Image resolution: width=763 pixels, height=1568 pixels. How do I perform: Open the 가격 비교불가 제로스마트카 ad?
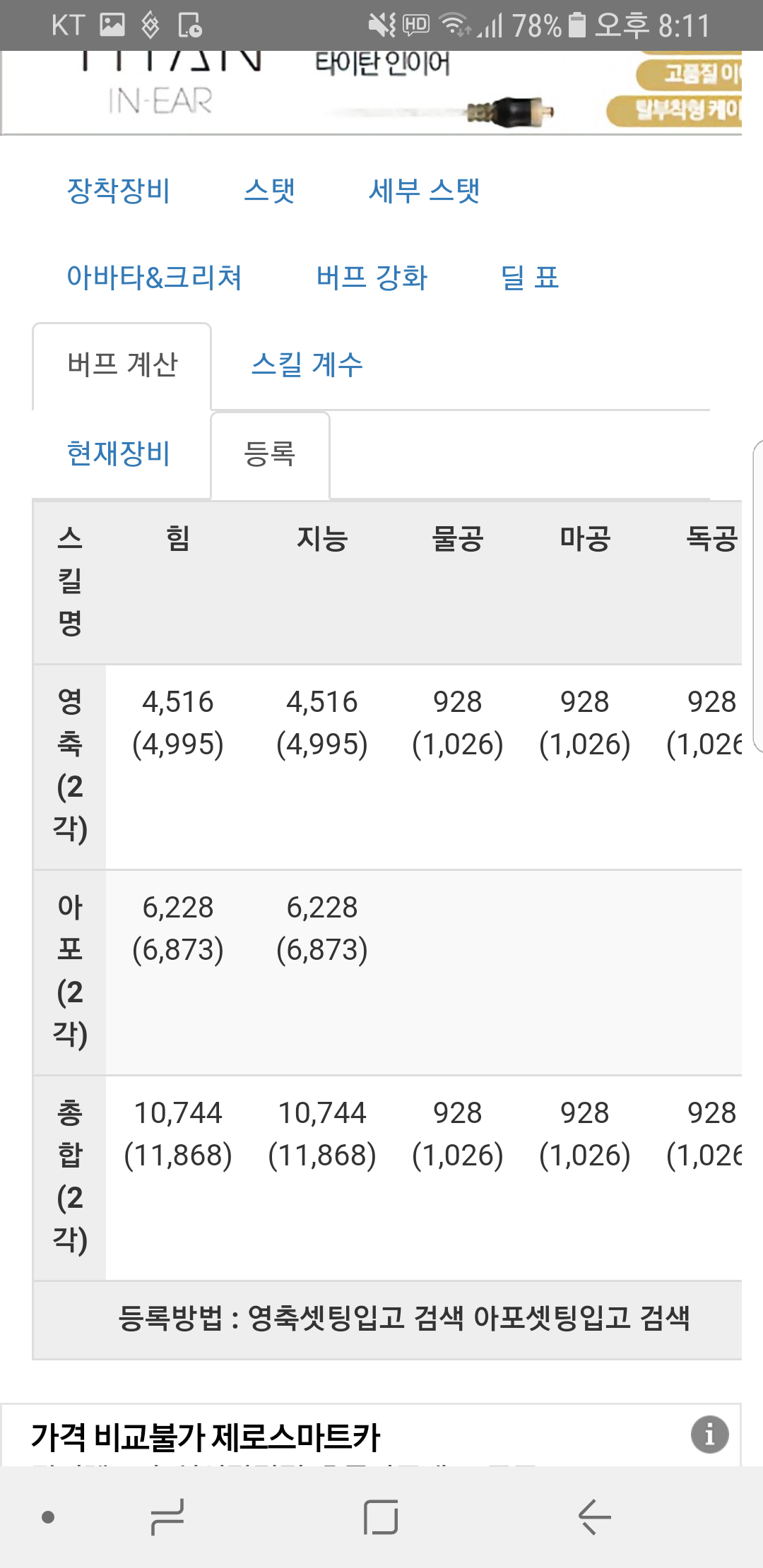click(206, 1437)
